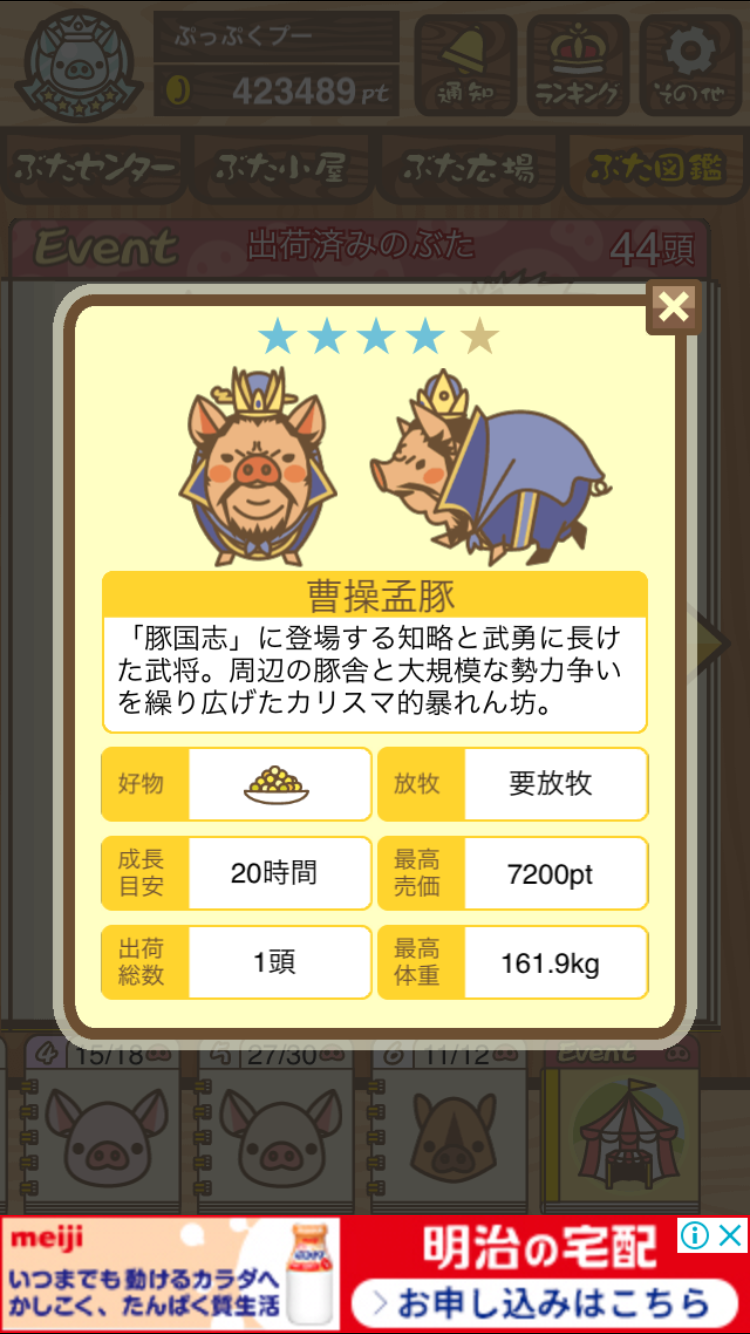
Task: Open the 通知 notifications bell
Action: [466, 64]
